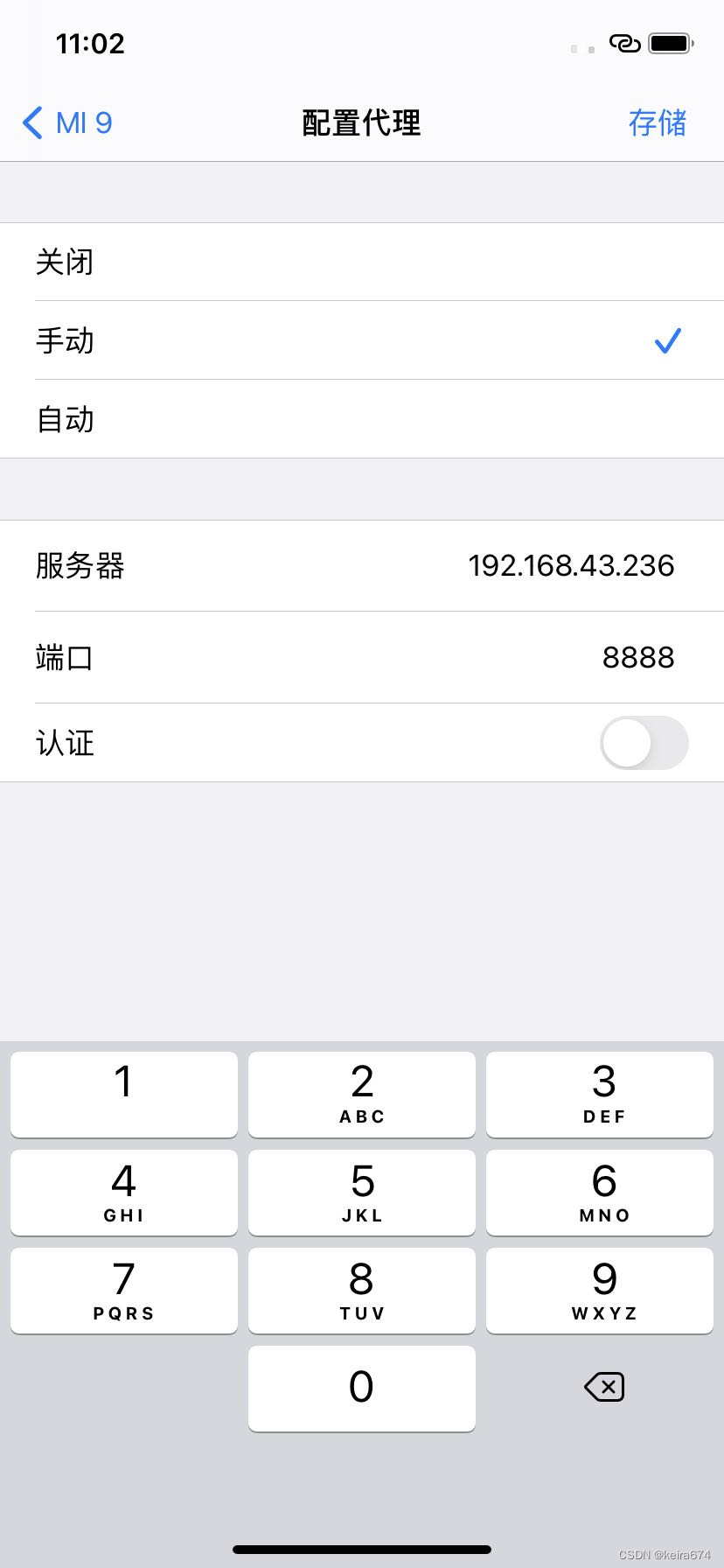Select the 自动 proxy option
This screenshot has width=724, height=1568.
(362, 419)
